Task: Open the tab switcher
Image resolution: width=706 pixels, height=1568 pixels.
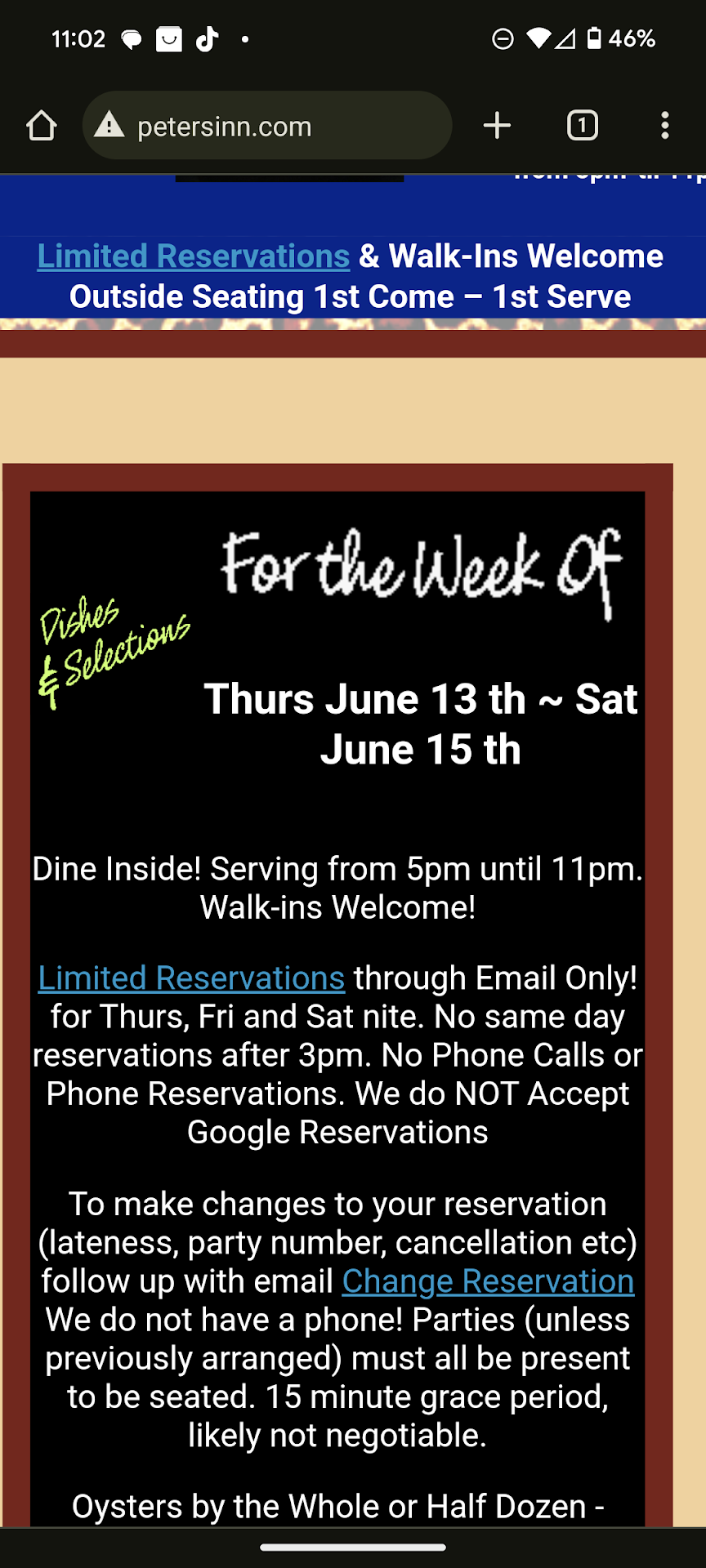Action: point(582,126)
